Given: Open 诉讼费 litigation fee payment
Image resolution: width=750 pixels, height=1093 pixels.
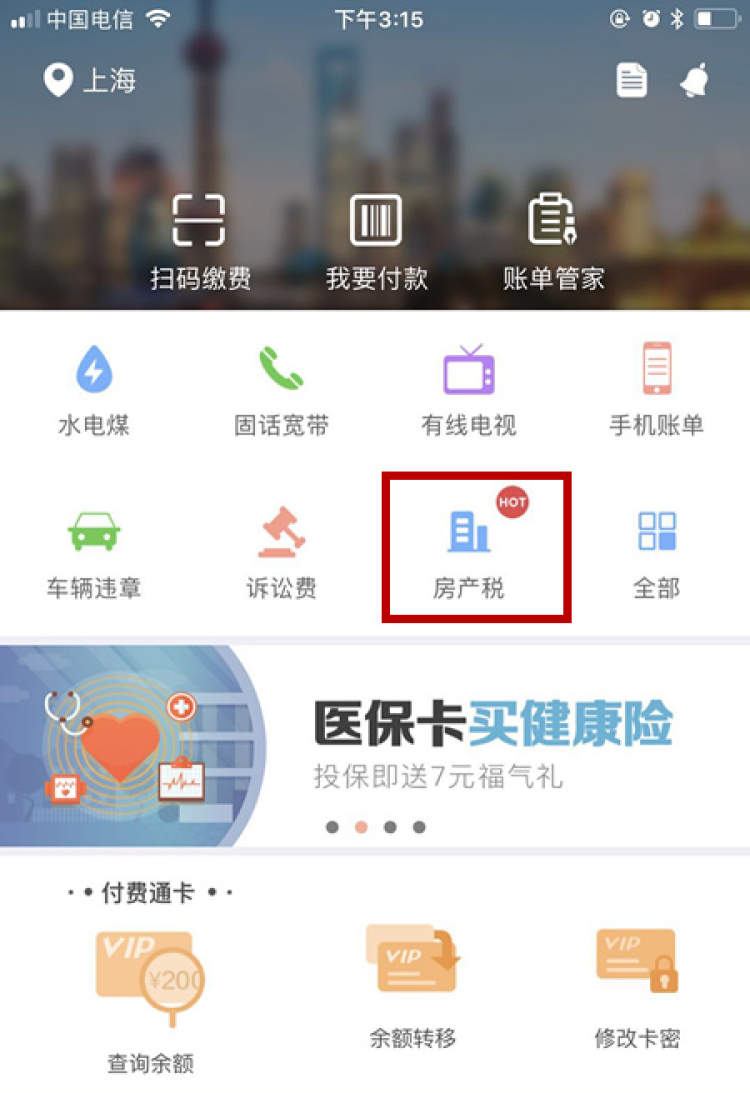Looking at the screenshot, I should tap(281, 552).
